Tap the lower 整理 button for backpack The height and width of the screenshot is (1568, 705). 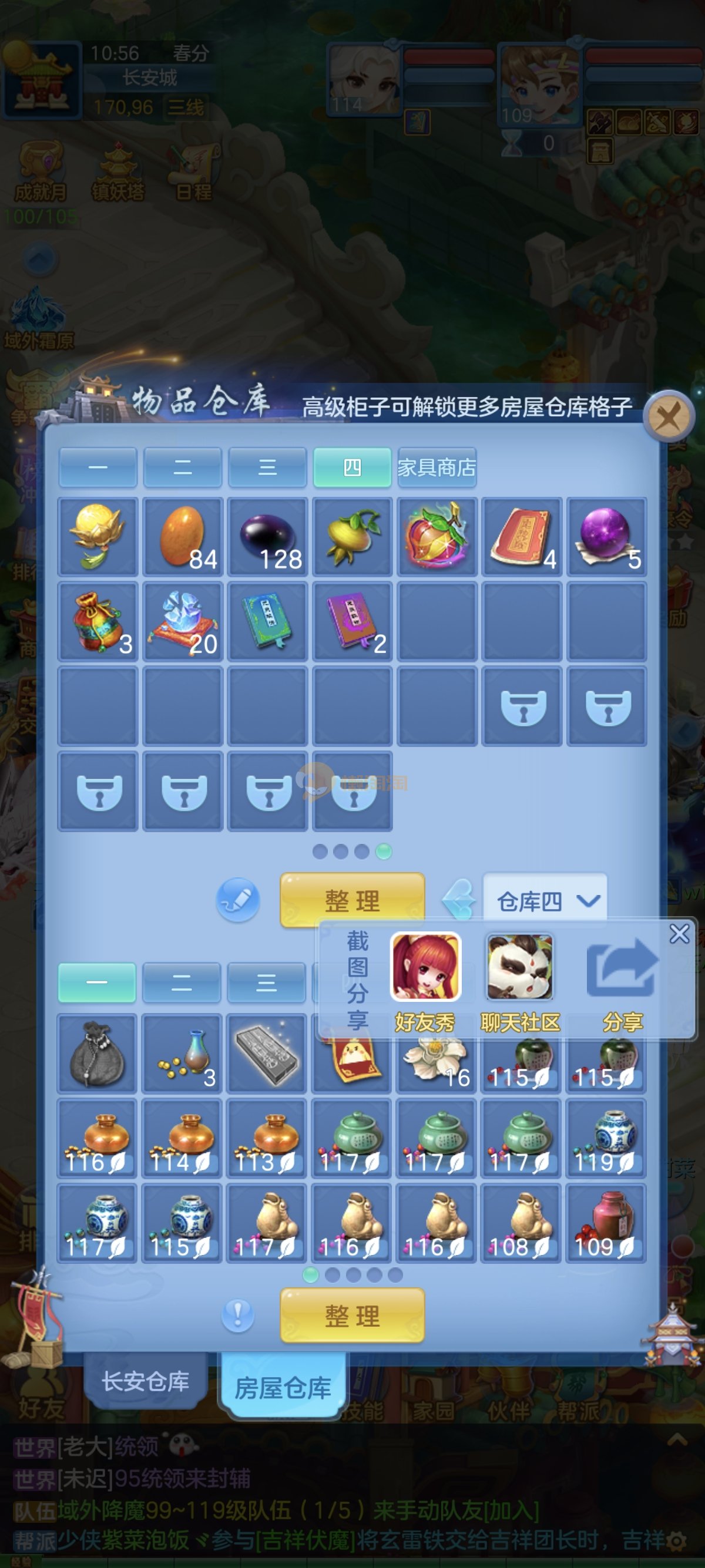[x=352, y=1315]
